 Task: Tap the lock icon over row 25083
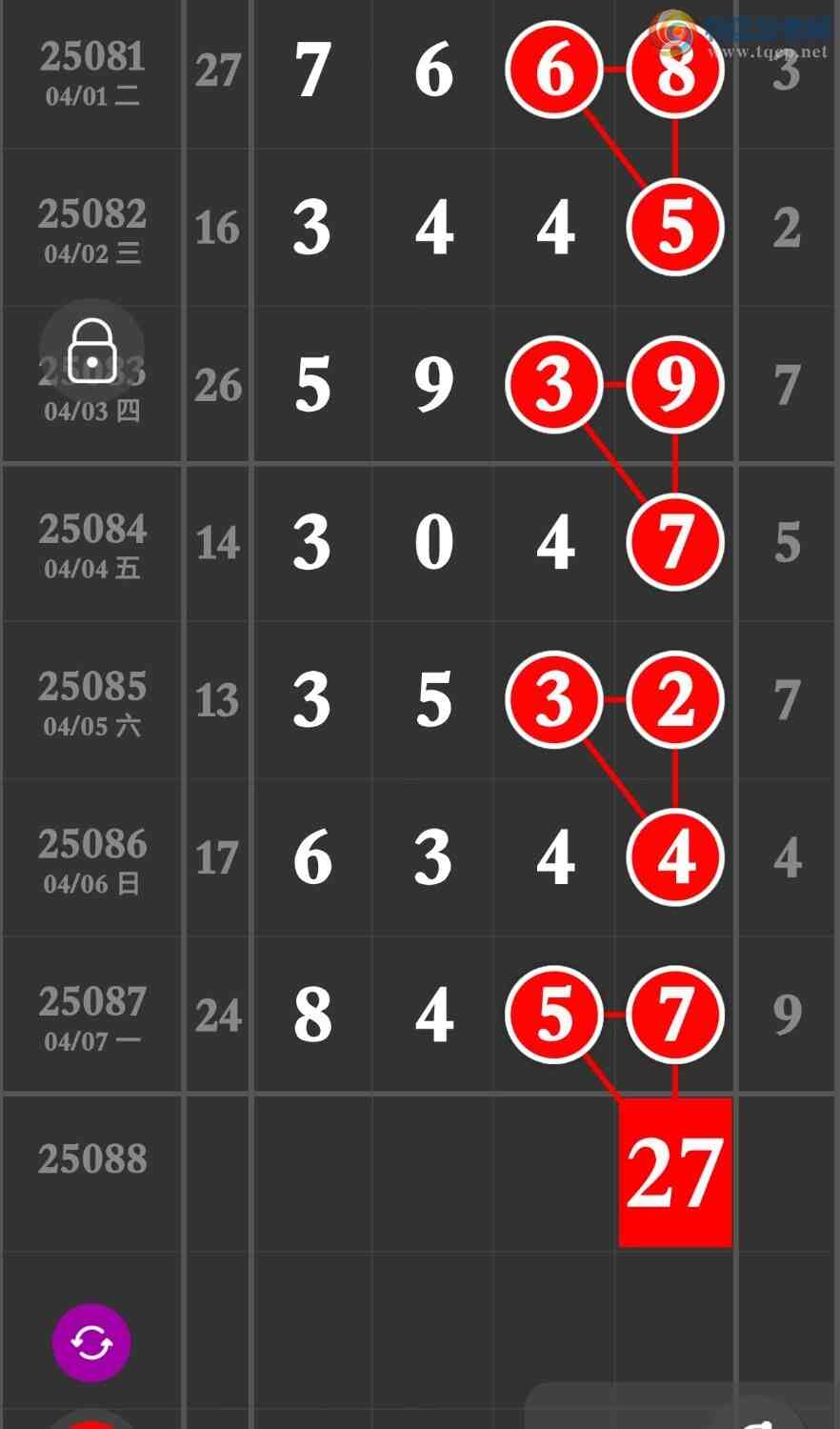91,351
